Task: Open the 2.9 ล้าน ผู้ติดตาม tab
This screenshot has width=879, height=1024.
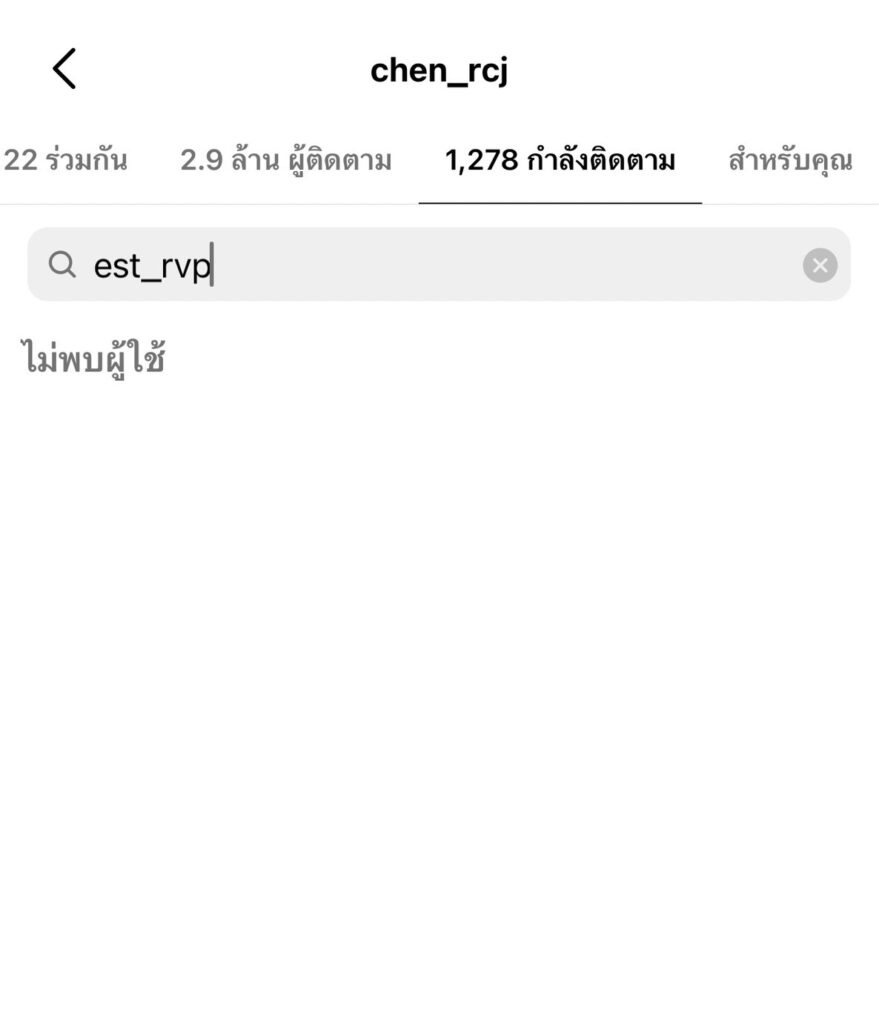Action: (x=286, y=160)
